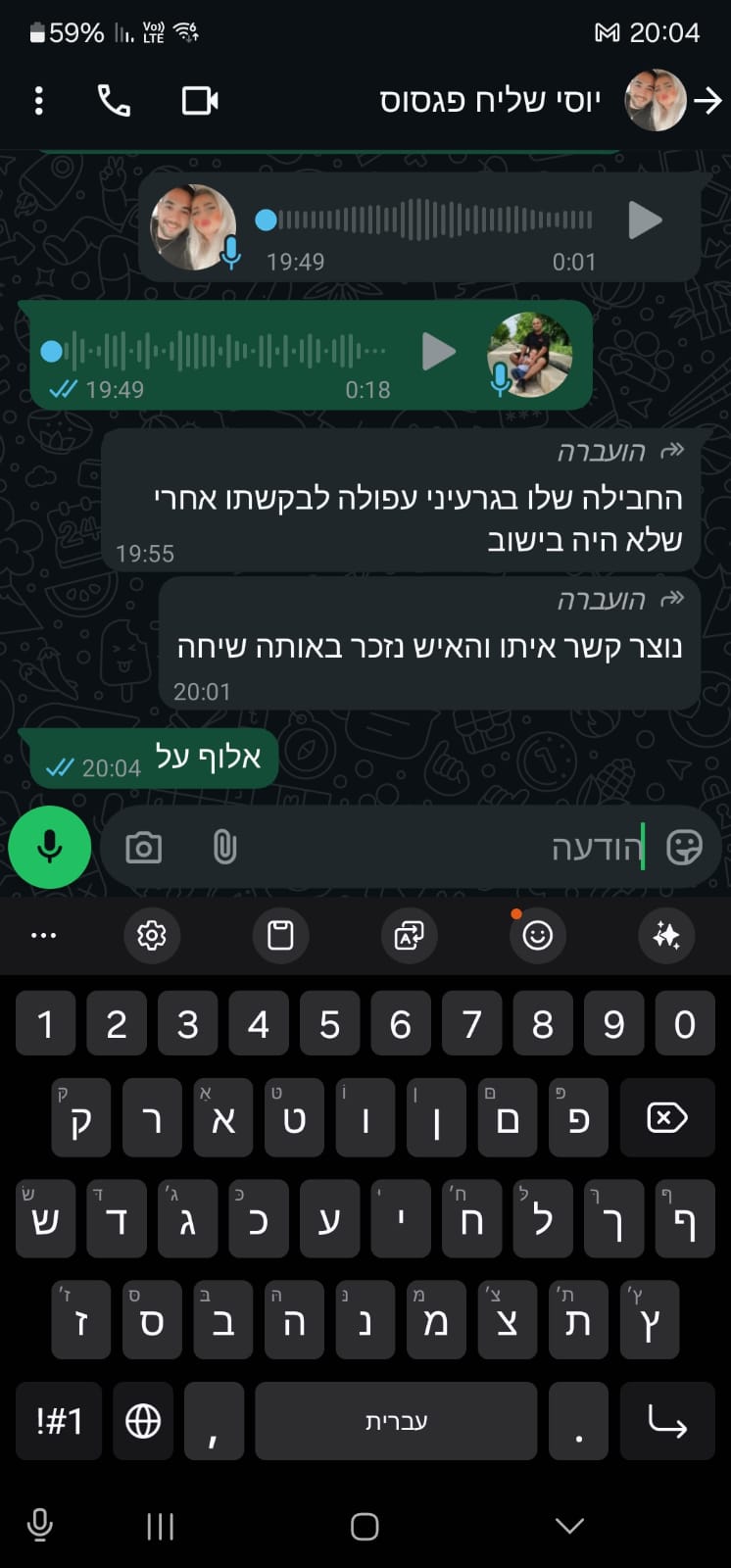Open the three-dot overflow menu
The width and height of the screenshot is (731, 1568).
[38, 101]
